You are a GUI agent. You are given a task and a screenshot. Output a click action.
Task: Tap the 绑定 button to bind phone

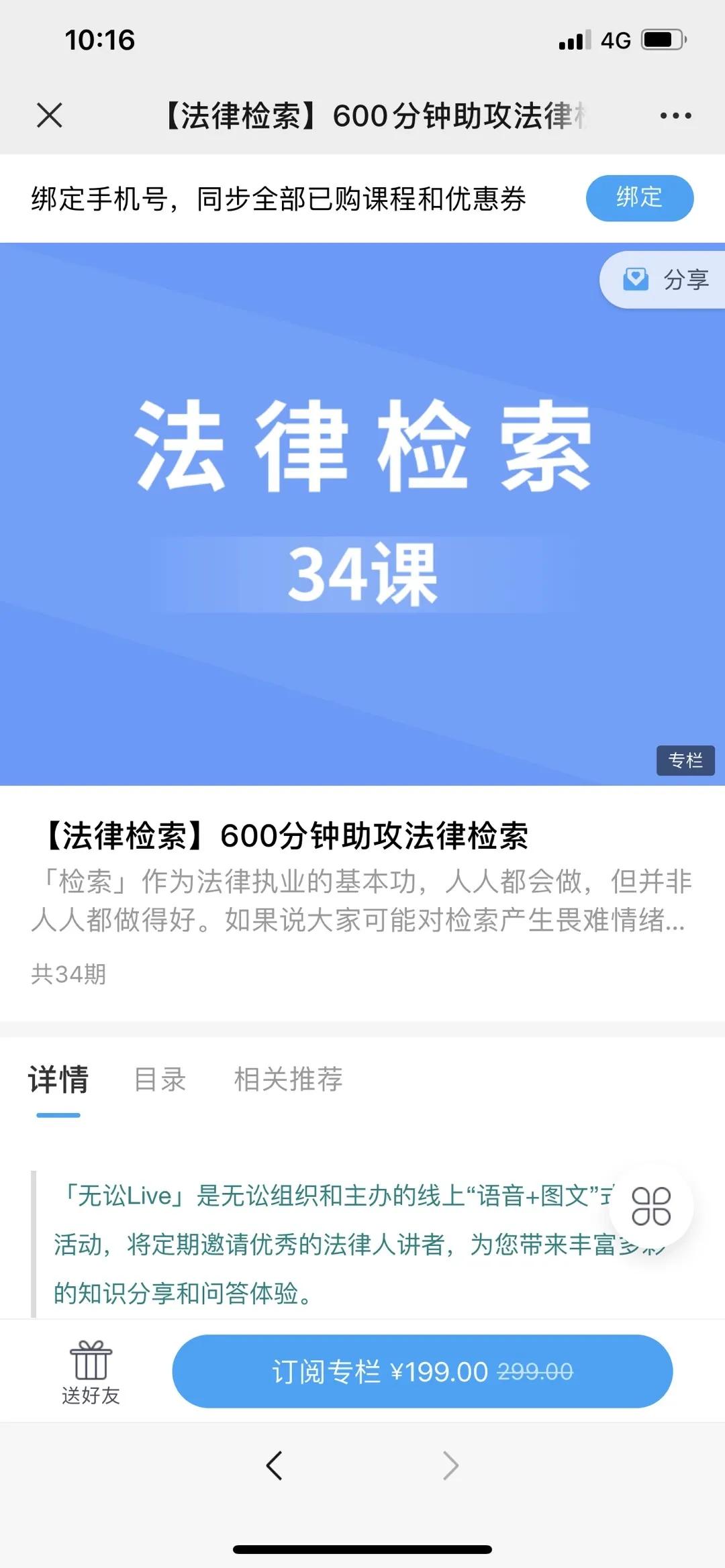point(639,198)
